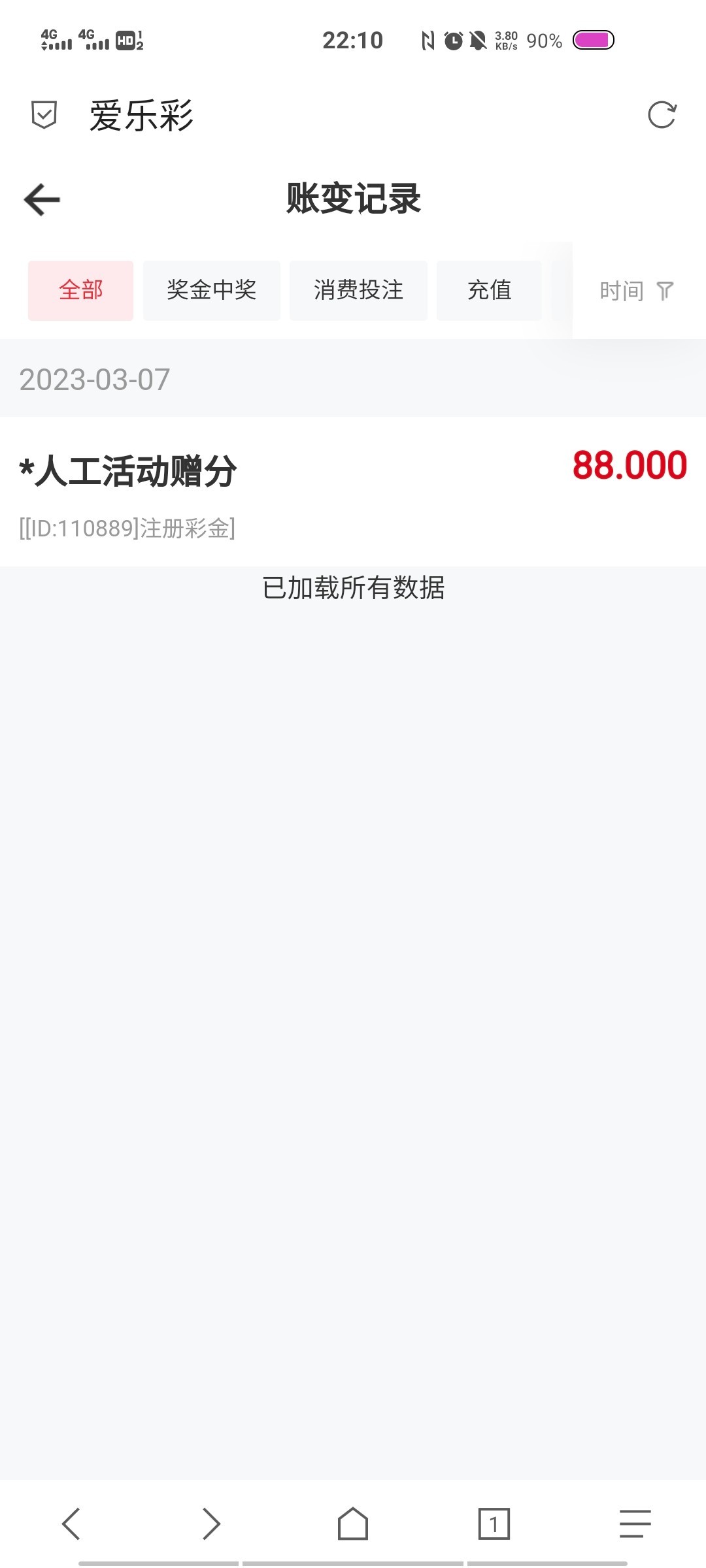Switch to 消费投注 tab
706x1568 pixels.
[358, 290]
